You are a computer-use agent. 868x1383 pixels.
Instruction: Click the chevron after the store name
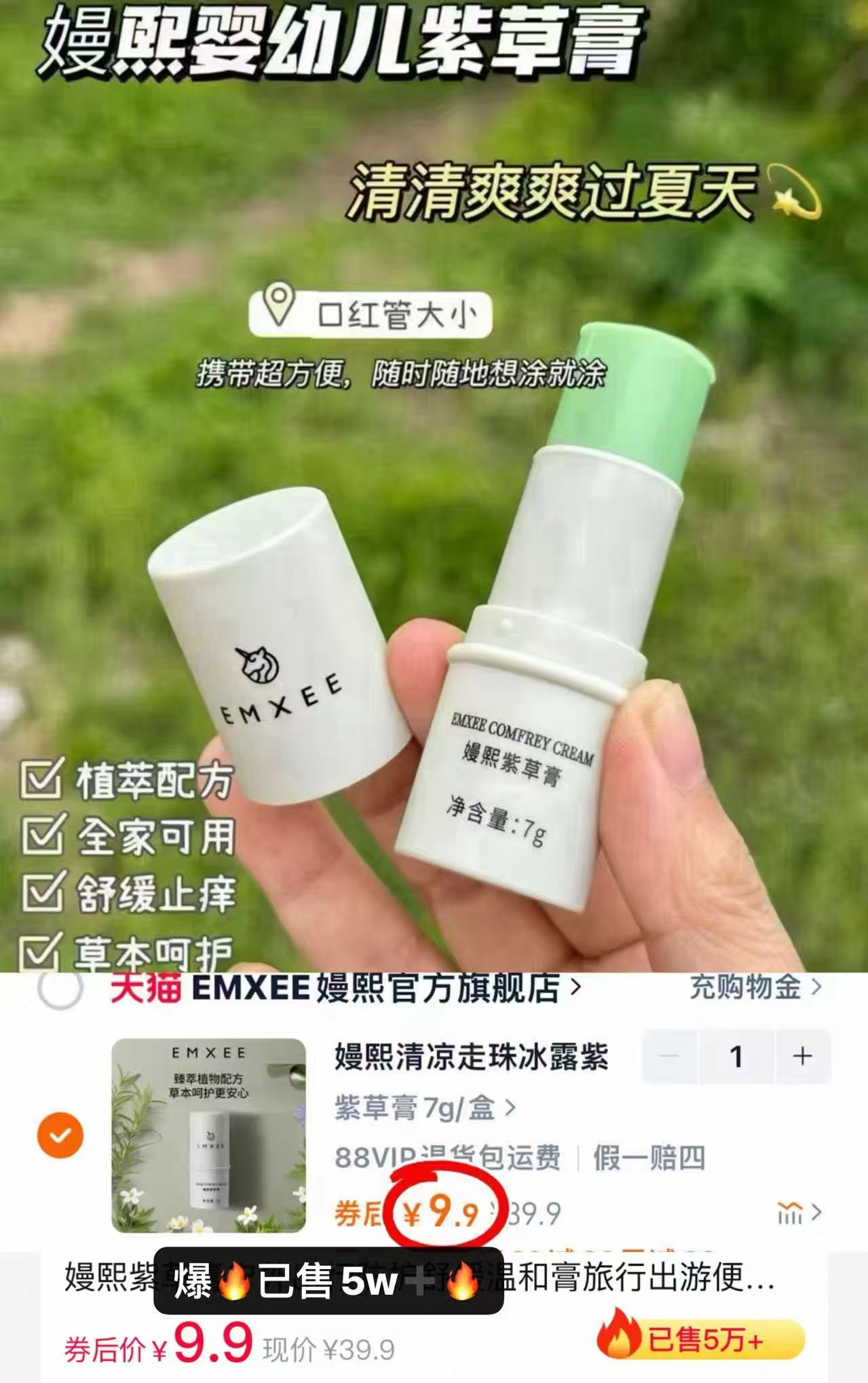(575, 987)
